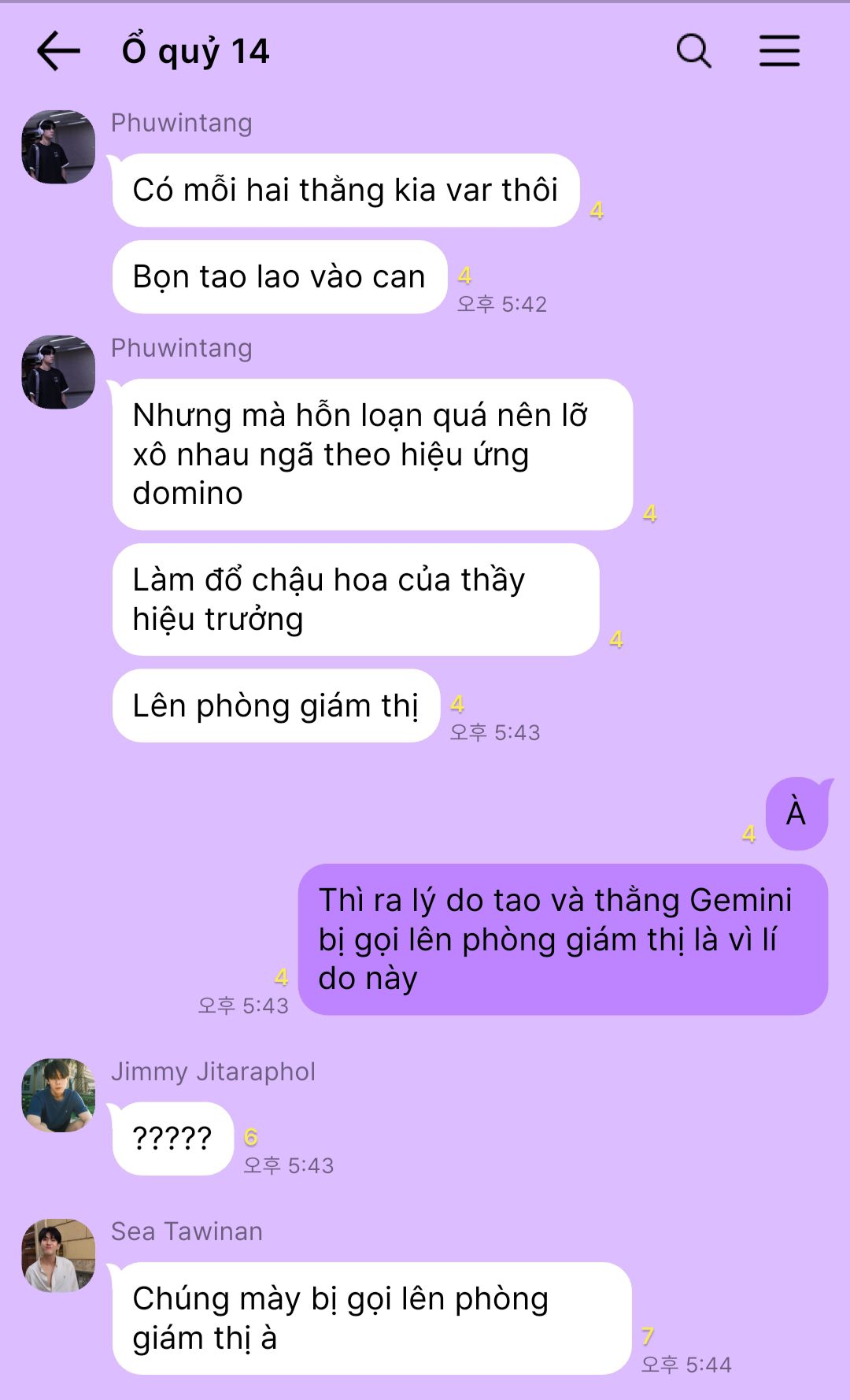Image resolution: width=850 pixels, height=1400 pixels.
Task: Open Sea Tawinan's profile avatar
Action: coord(58,1255)
